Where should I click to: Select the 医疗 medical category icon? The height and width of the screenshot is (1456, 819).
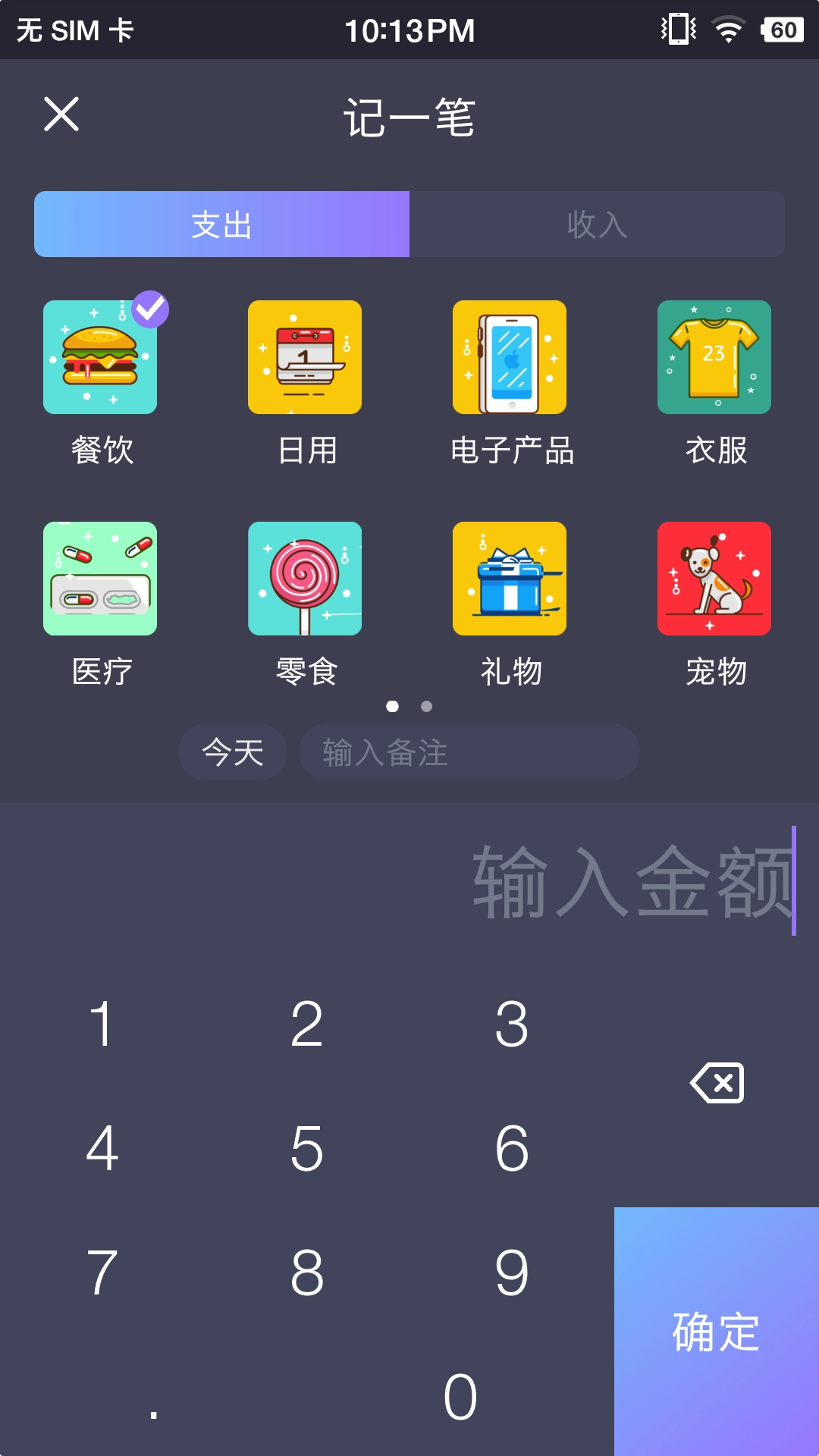[100, 579]
